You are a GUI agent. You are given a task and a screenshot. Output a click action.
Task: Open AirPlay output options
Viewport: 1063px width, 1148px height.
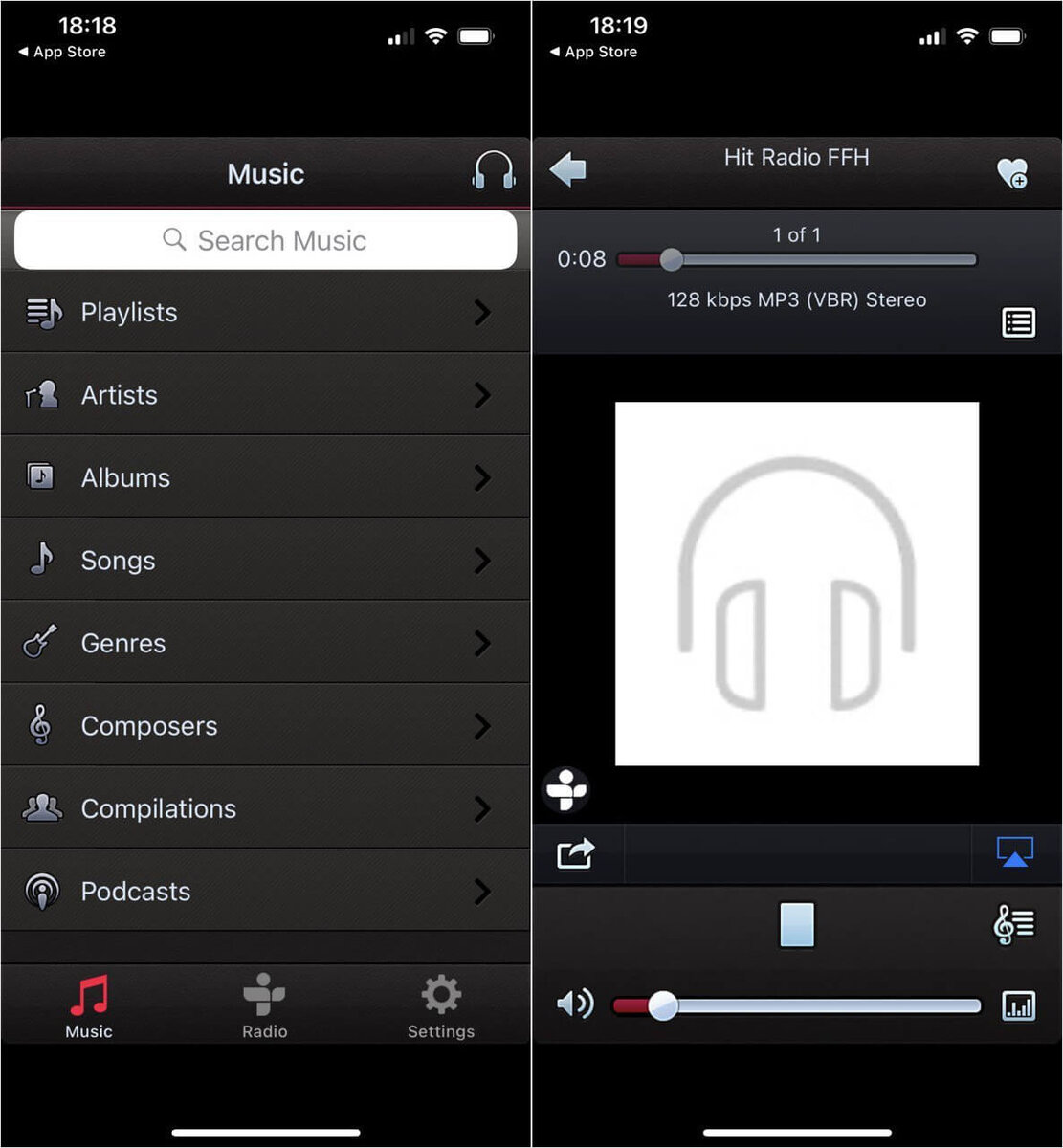point(1014,851)
